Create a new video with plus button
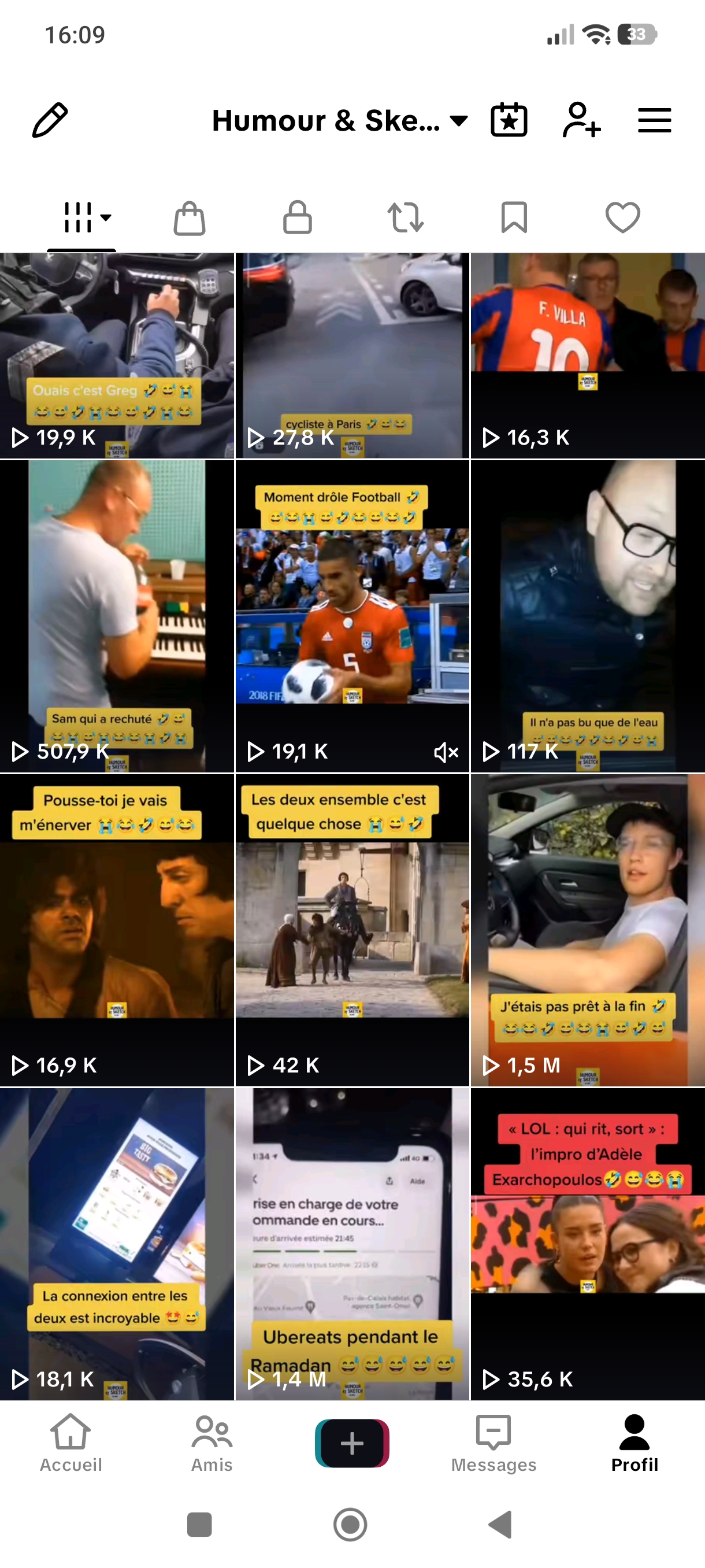 coord(352,1443)
